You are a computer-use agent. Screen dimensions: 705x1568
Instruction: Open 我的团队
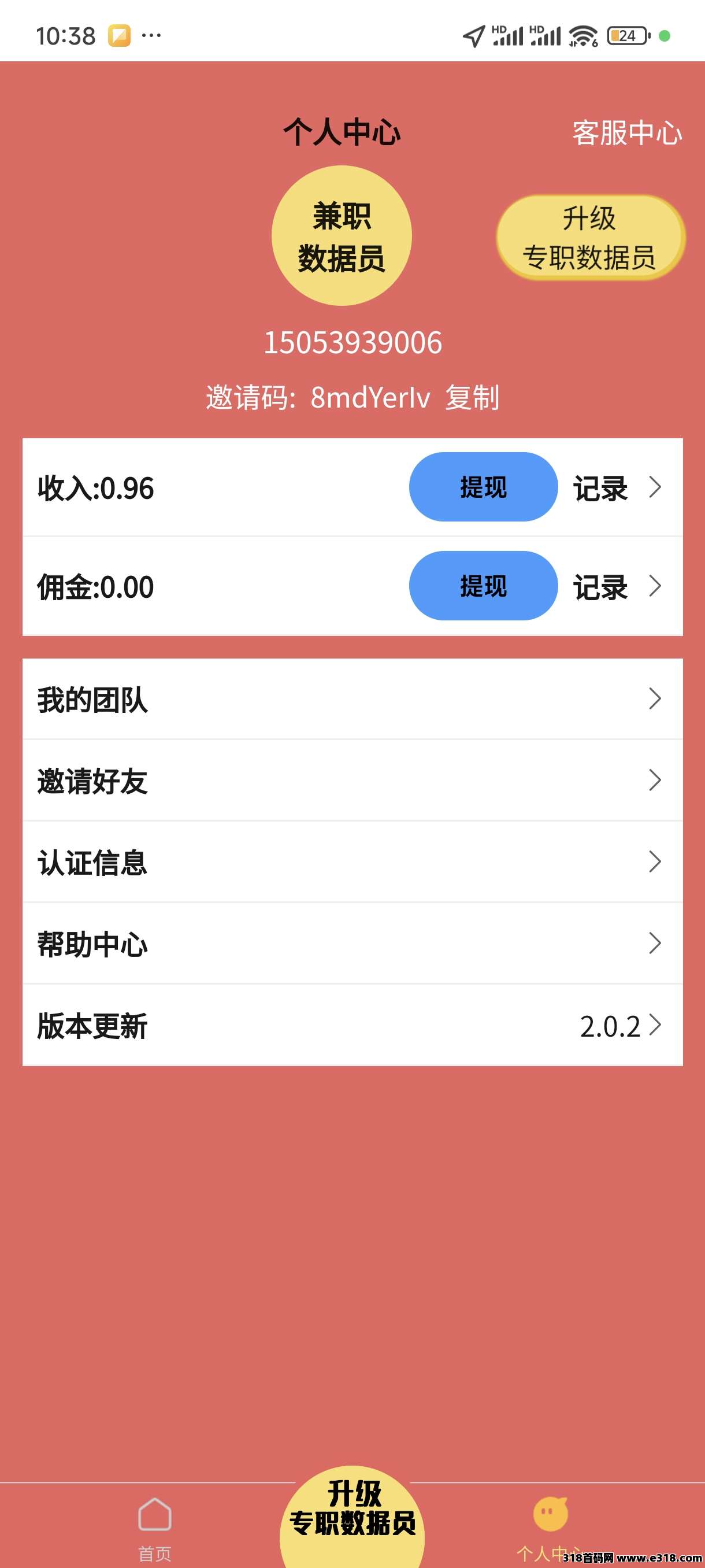click(353, 700)
